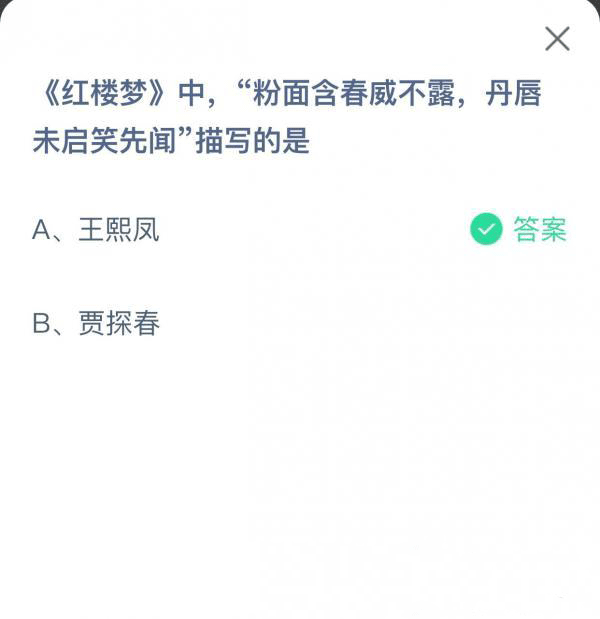
Task: Select answer A、王熙凤
Action: tap(97, 230)
